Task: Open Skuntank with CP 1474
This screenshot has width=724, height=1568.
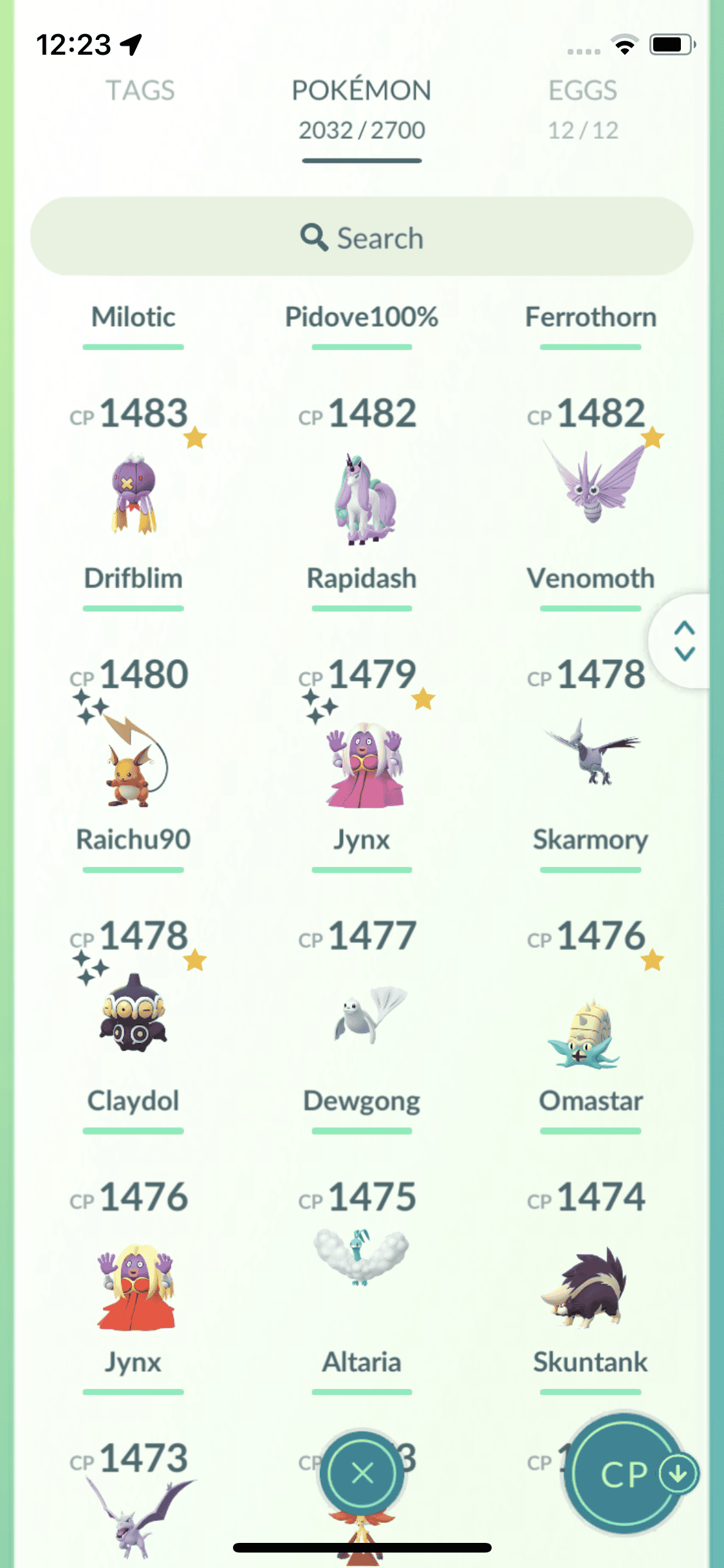Action: [x=591, y=1287]
